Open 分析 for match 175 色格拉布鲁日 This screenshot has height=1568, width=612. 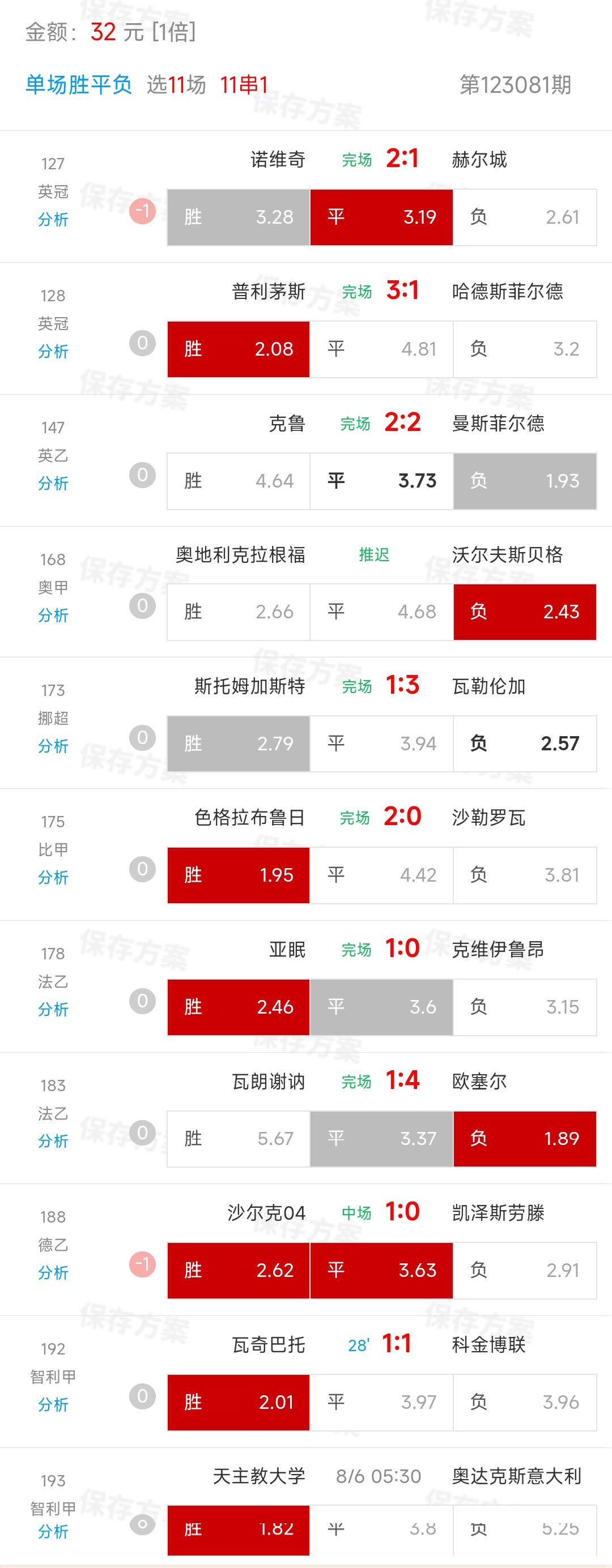click(53, 878)
